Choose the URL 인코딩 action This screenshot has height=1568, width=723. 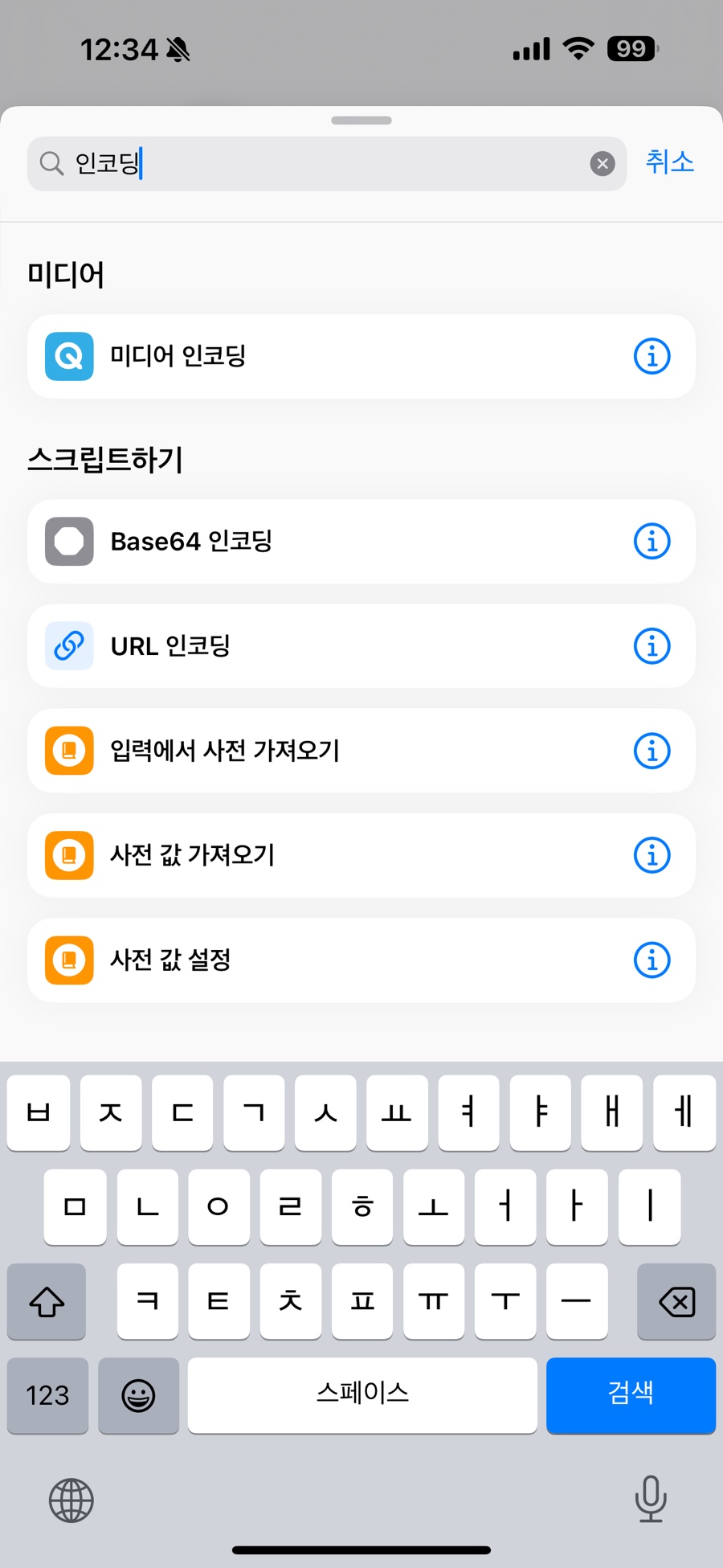point(361,646)
